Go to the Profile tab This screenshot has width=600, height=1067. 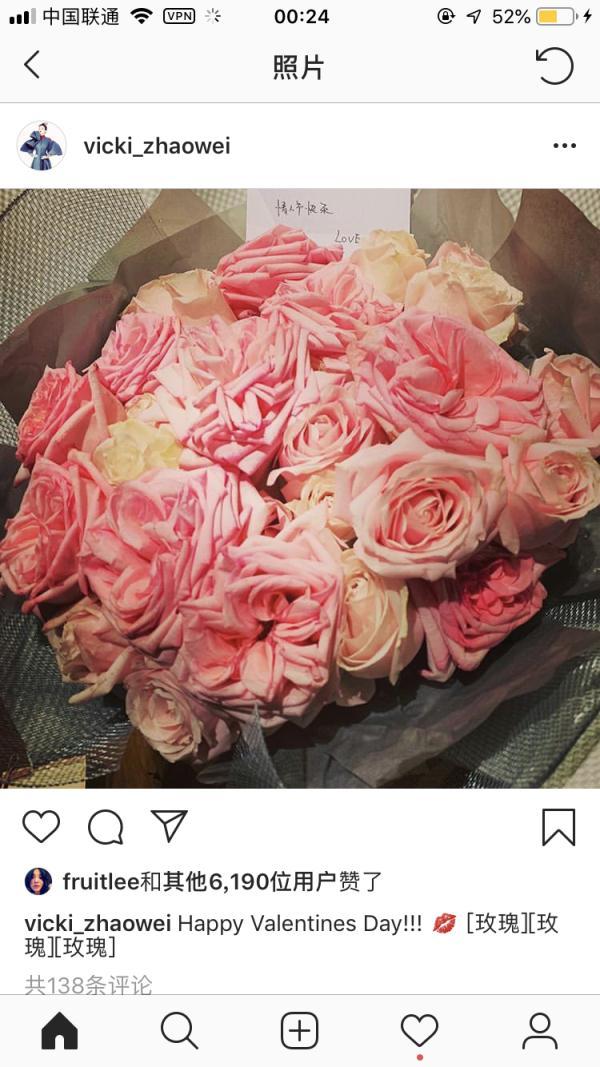539,1031
